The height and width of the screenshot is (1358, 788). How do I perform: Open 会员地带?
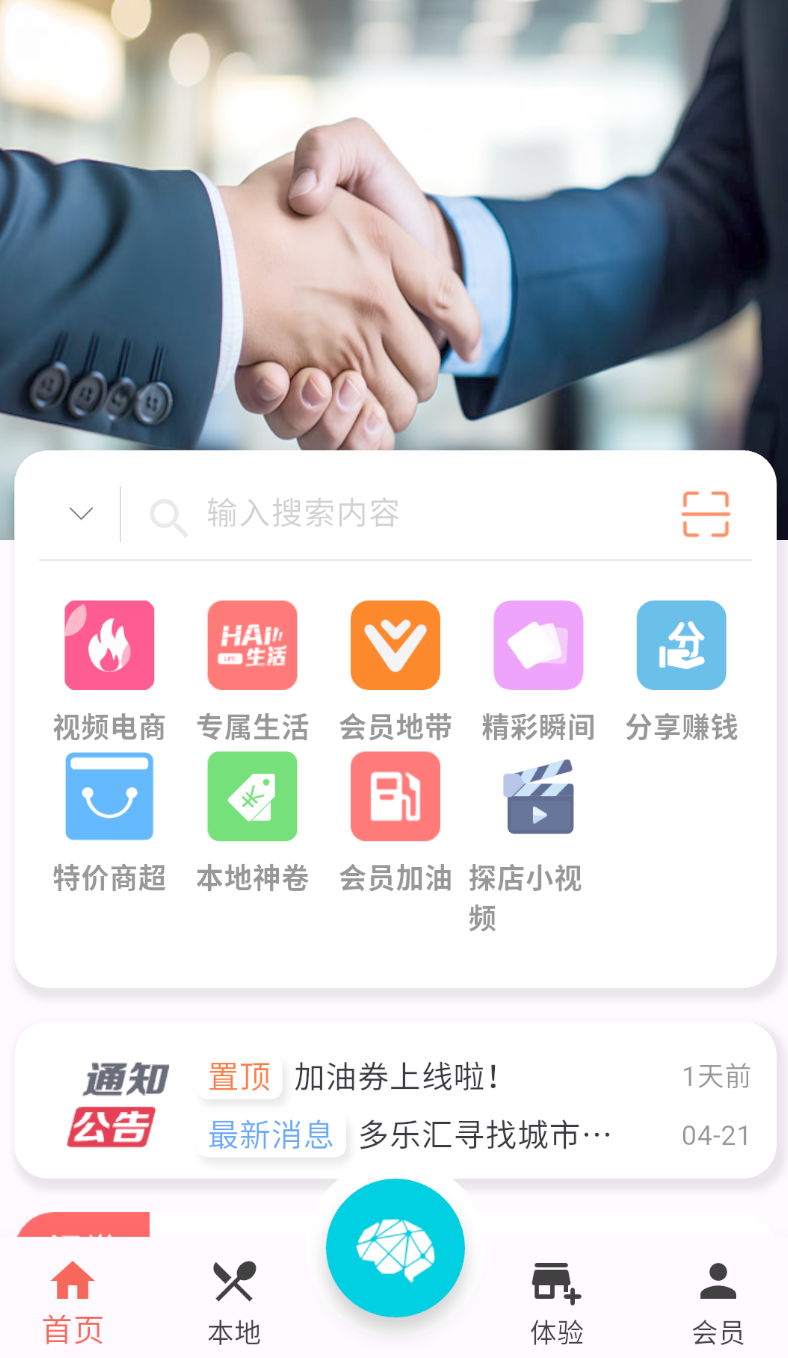395,671
